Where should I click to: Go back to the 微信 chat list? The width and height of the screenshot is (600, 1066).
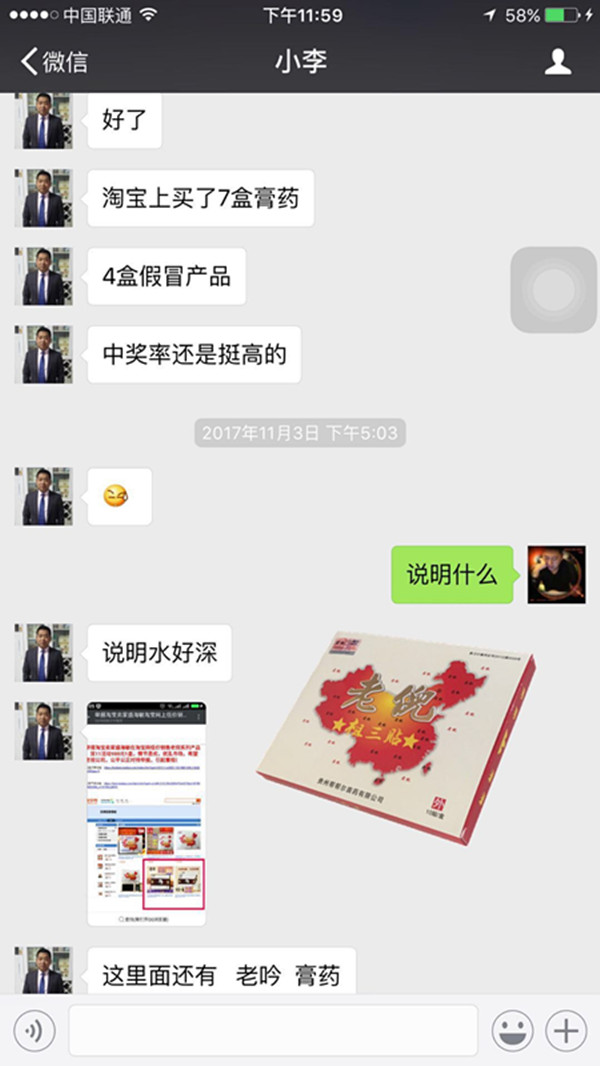(x=54, y=62)
